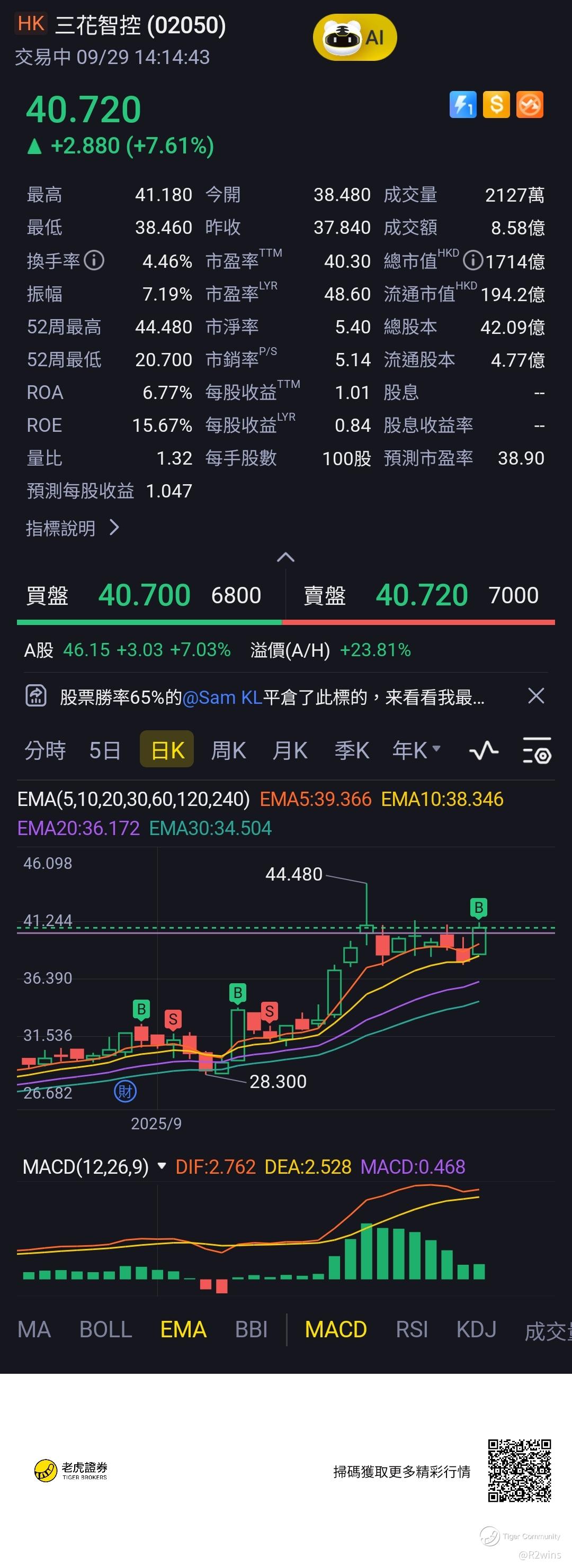Dismiss the Sam KL banner

pyautogui.click(x=535, y=696)
